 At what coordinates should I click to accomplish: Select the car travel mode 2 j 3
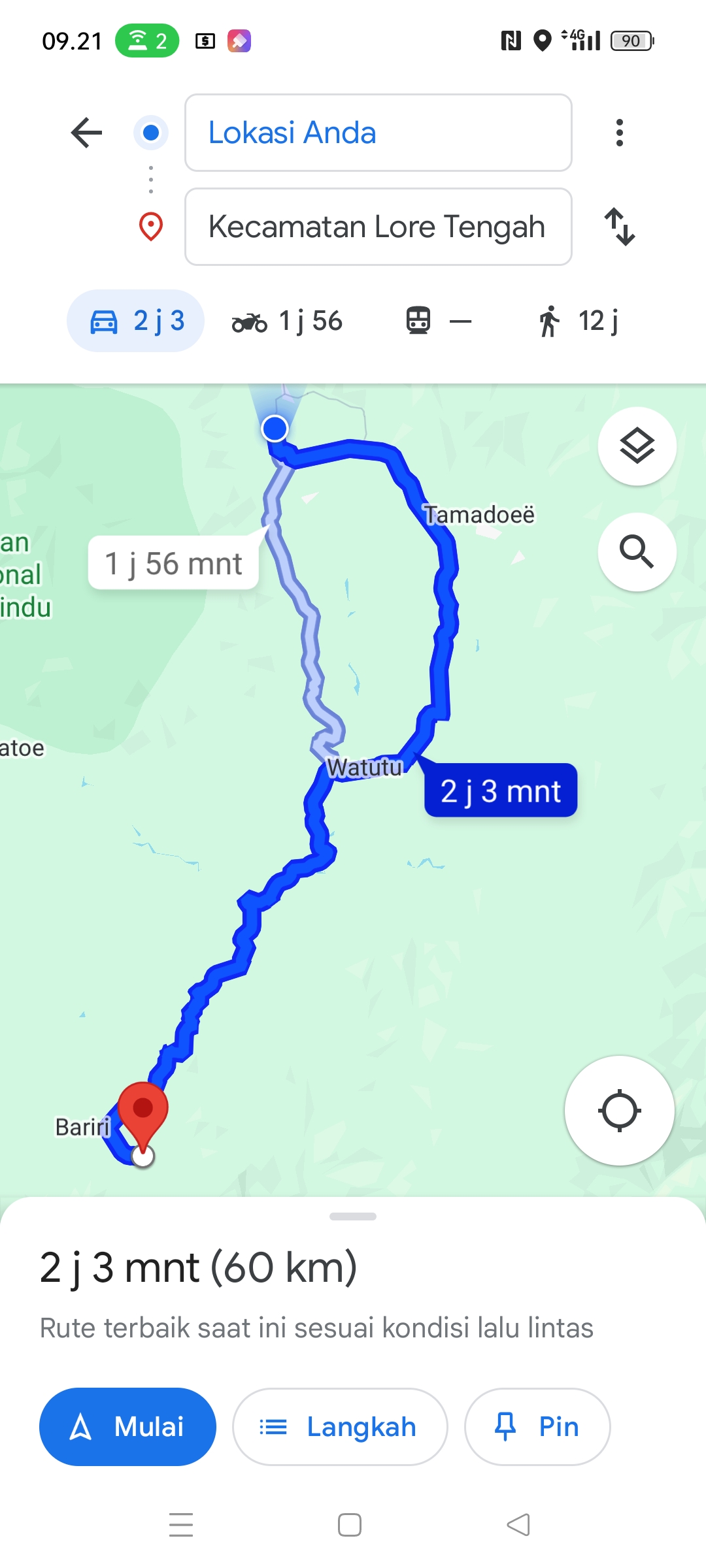click(x=136, y=321)
